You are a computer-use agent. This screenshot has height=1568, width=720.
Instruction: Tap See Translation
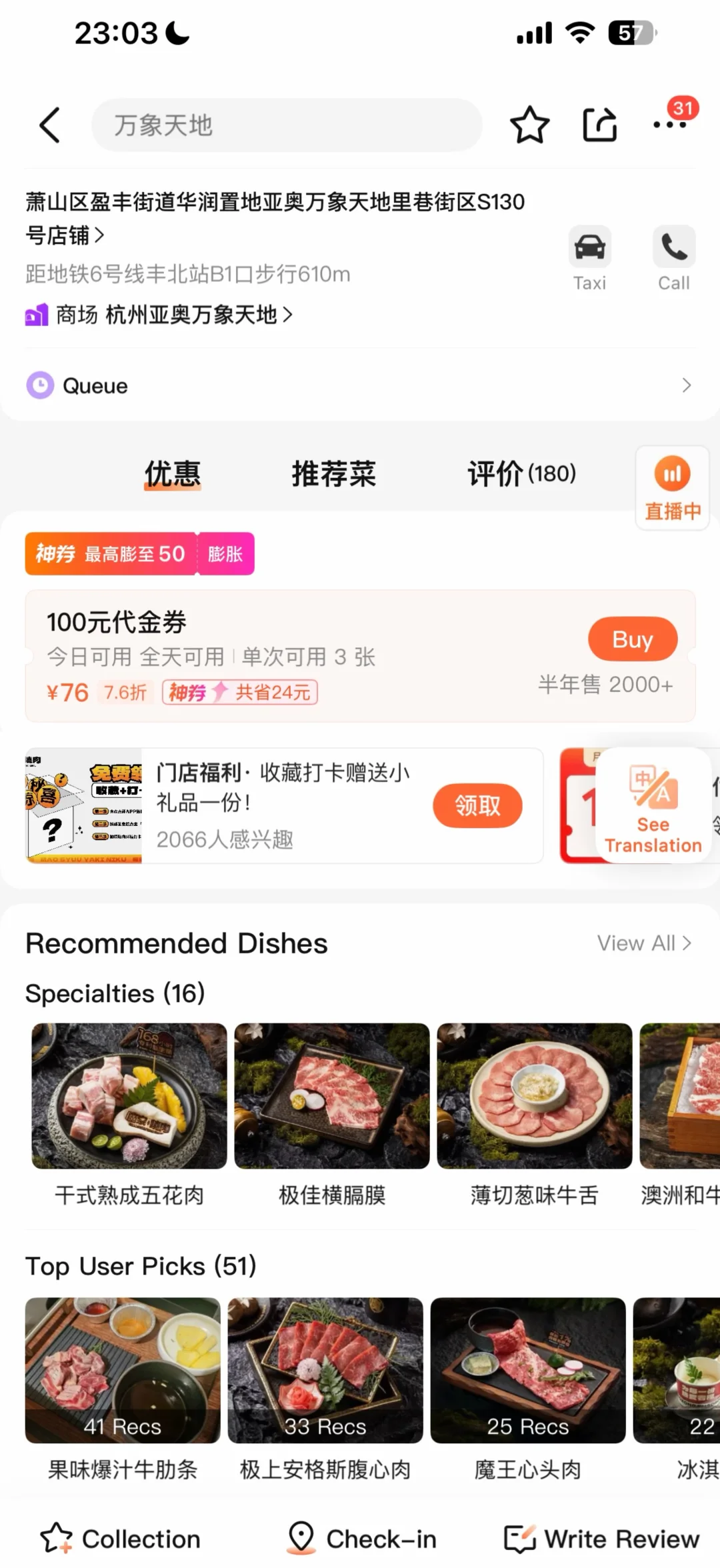653,807
